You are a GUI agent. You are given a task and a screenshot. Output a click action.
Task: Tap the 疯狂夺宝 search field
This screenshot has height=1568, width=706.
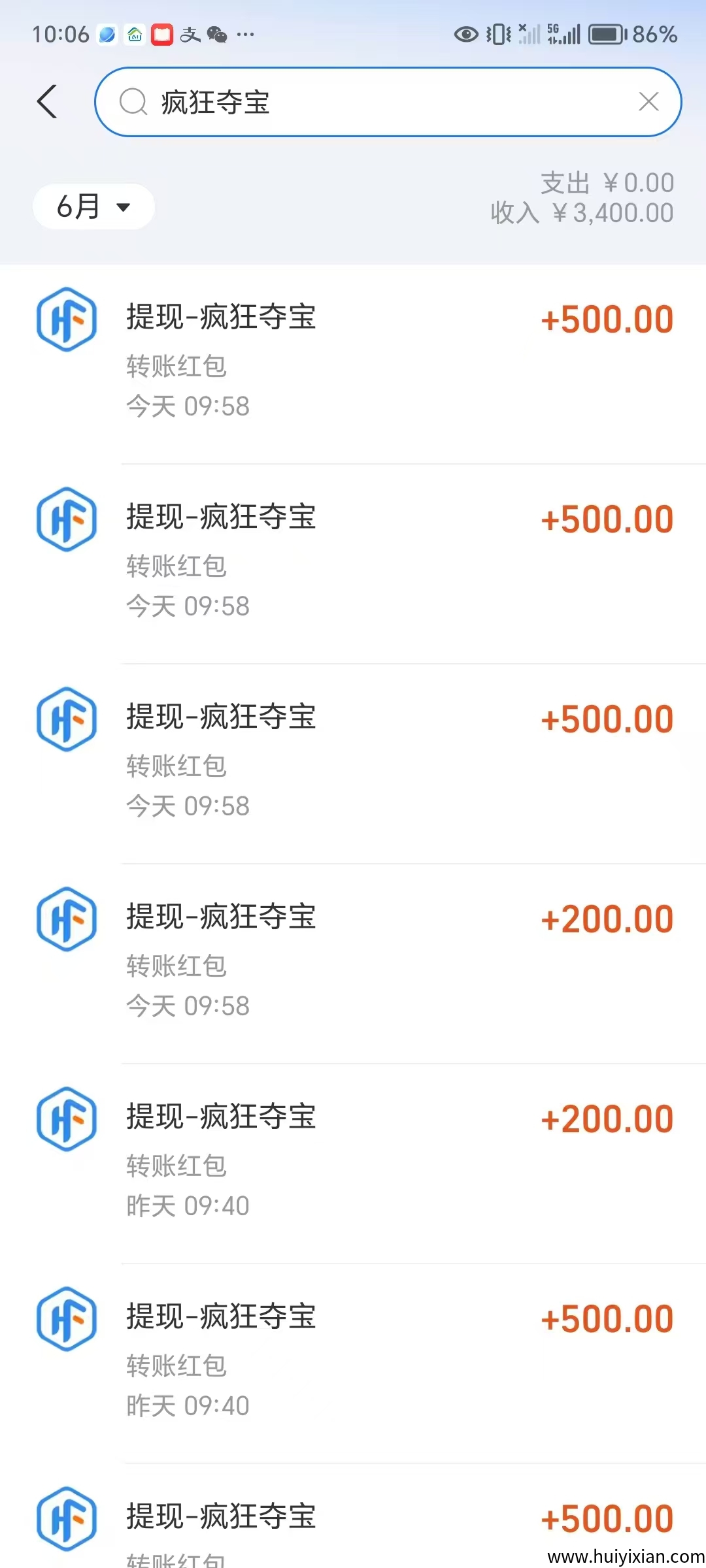[366, 103]
